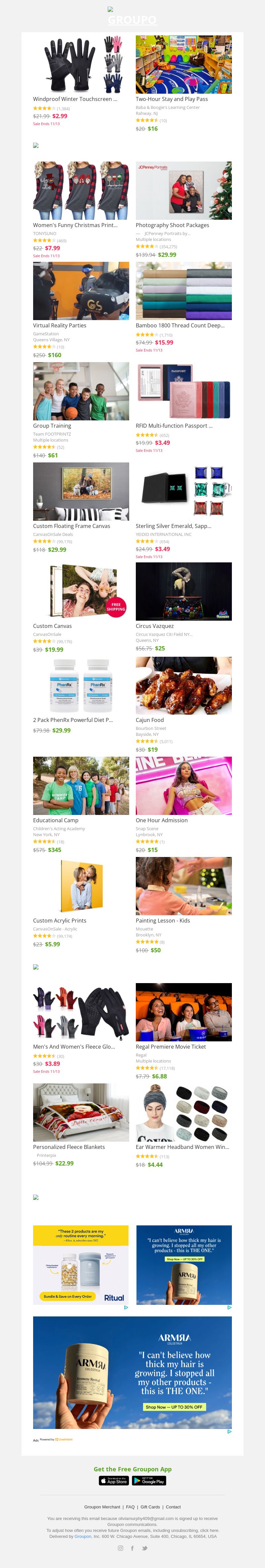The width and height of the screenshot is (265, 1568).
Task: Open the Group Training deal
Action: click(x=52, y=425)
